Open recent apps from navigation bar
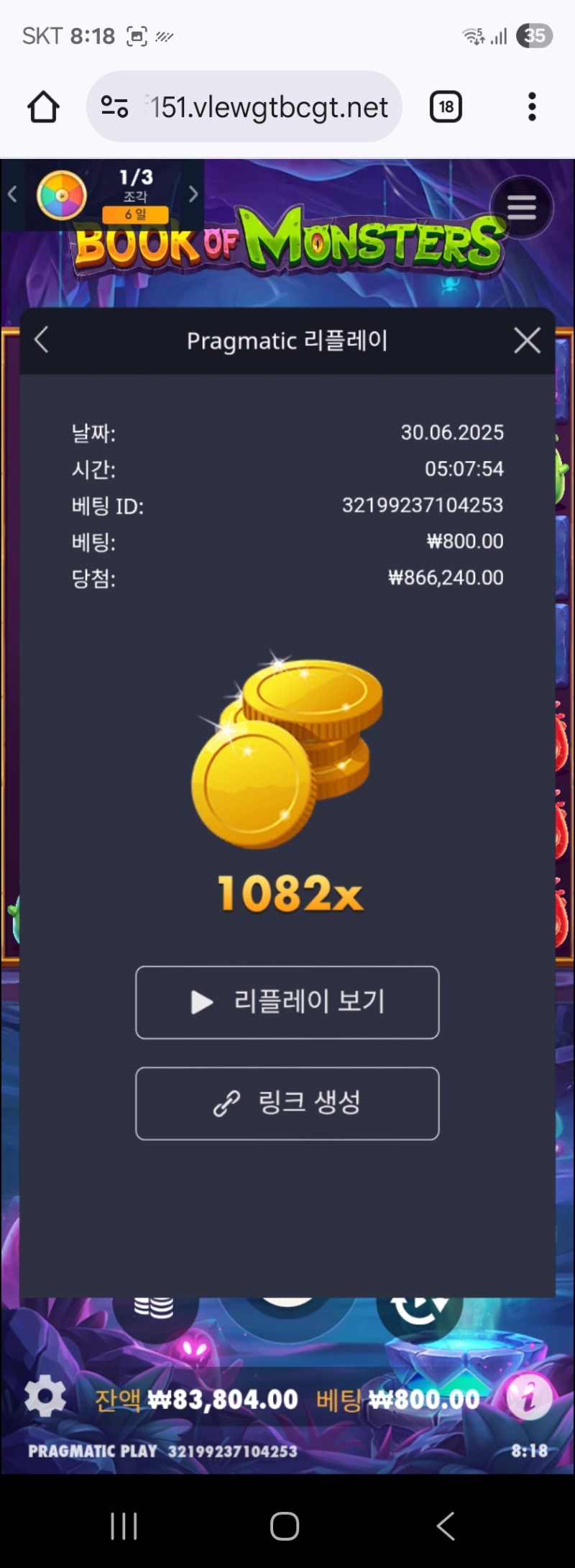The height and width of the screenshot is (1568, 575). (x=124, y=1526)
